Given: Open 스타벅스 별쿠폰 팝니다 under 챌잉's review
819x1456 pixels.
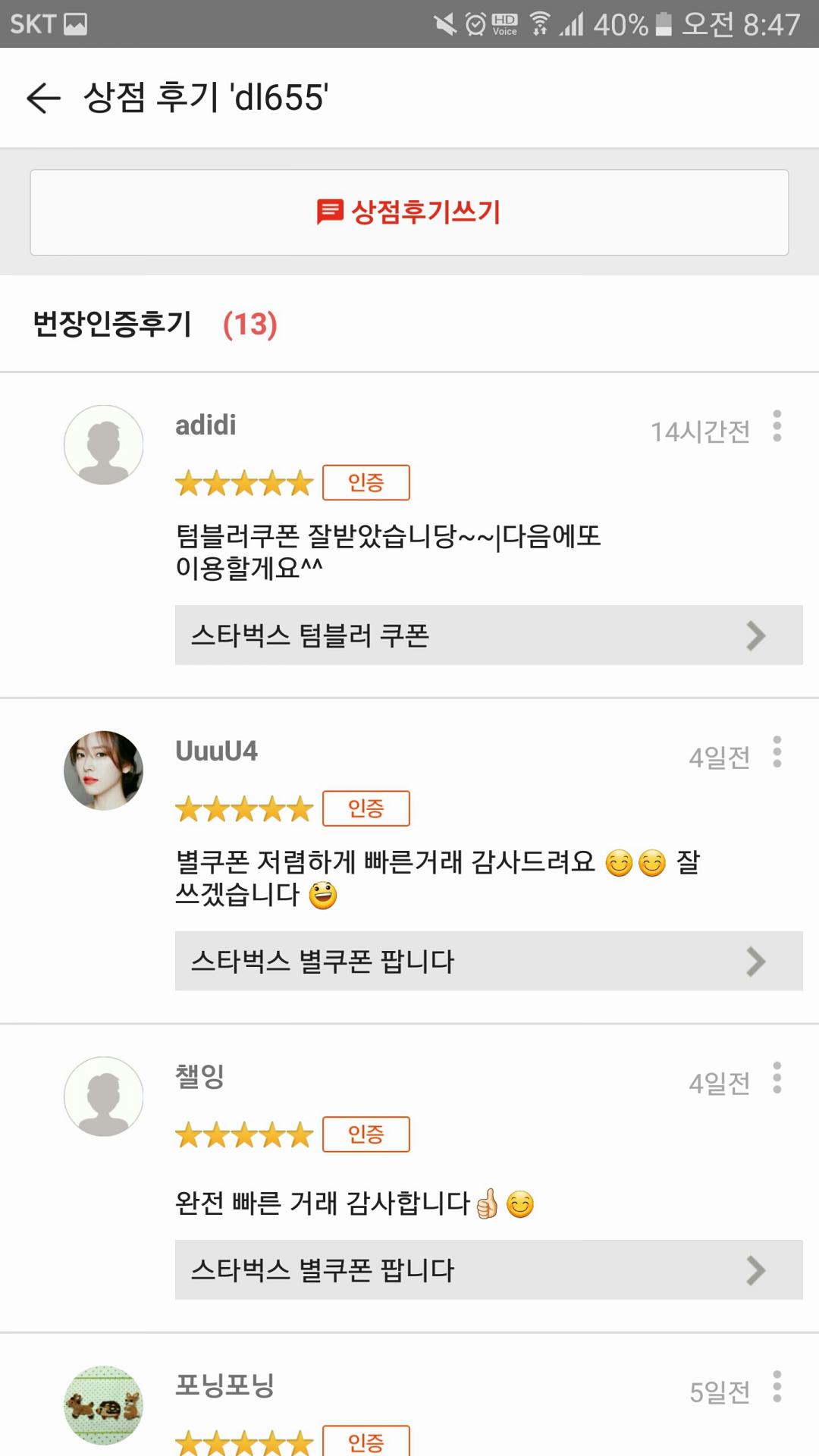Looking at the screenshot, I should pyautogui.click(x=488, y=1270).
